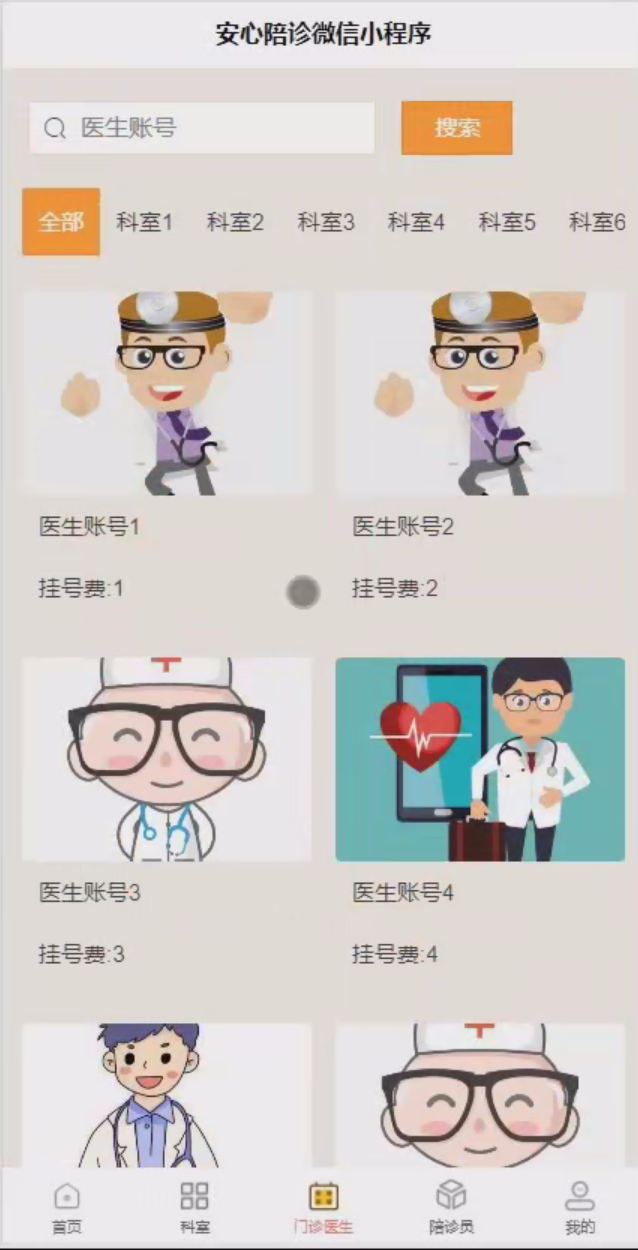Go to the 首页 tab
Image resolution: width=638 pixels, height=1250 pixels.
[x=66, y=1207]
